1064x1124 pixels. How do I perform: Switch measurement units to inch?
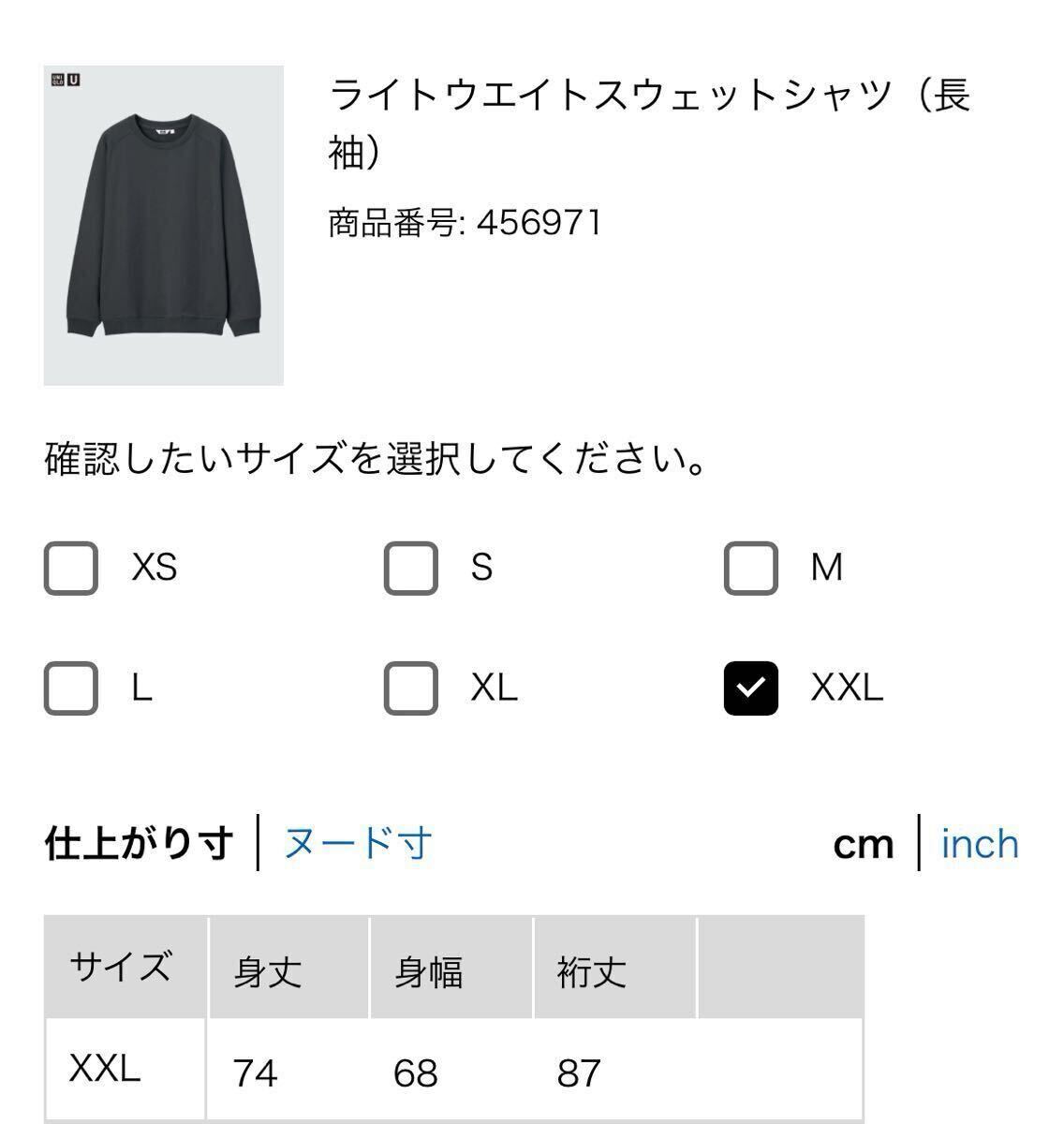[x=979, y=843]
